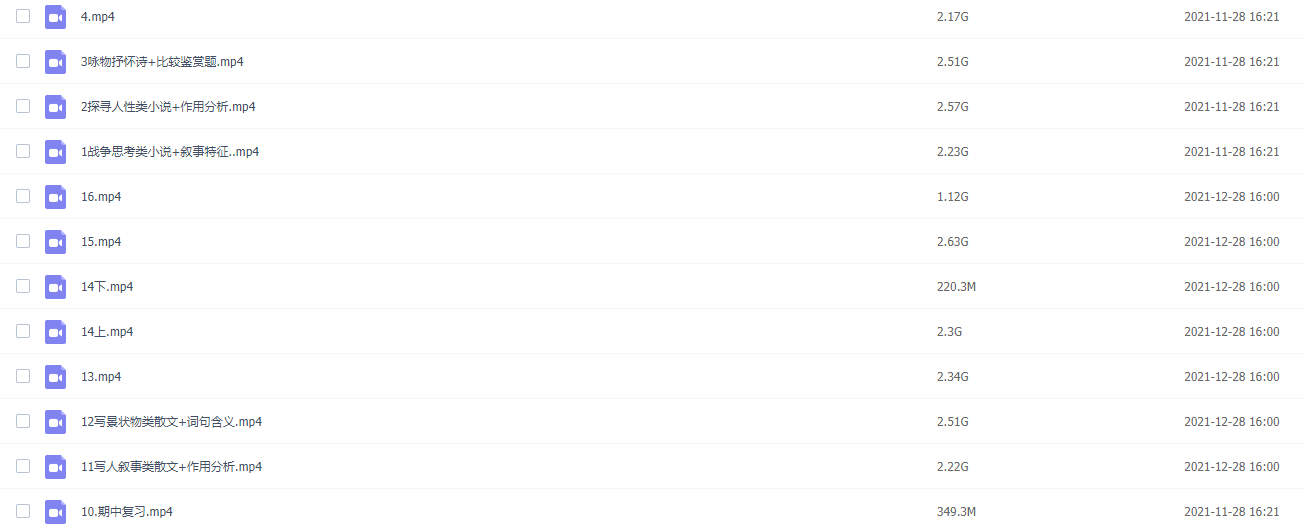Tick the checkbox for 10.期中复习.mp4

coord(23,512)
